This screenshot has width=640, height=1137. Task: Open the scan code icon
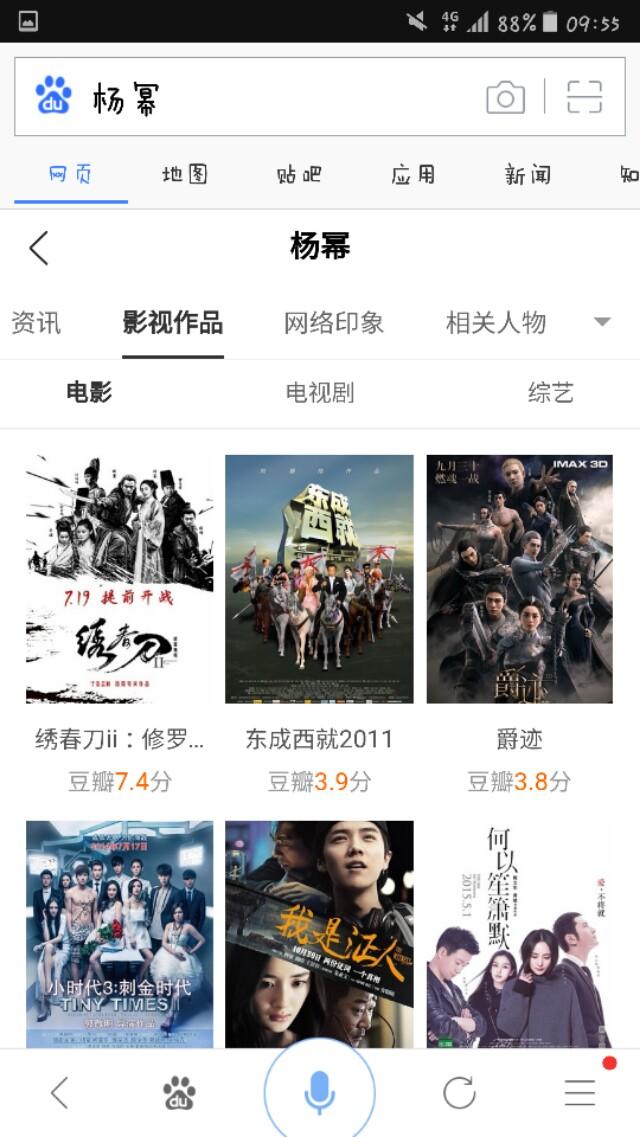(584, 97)
